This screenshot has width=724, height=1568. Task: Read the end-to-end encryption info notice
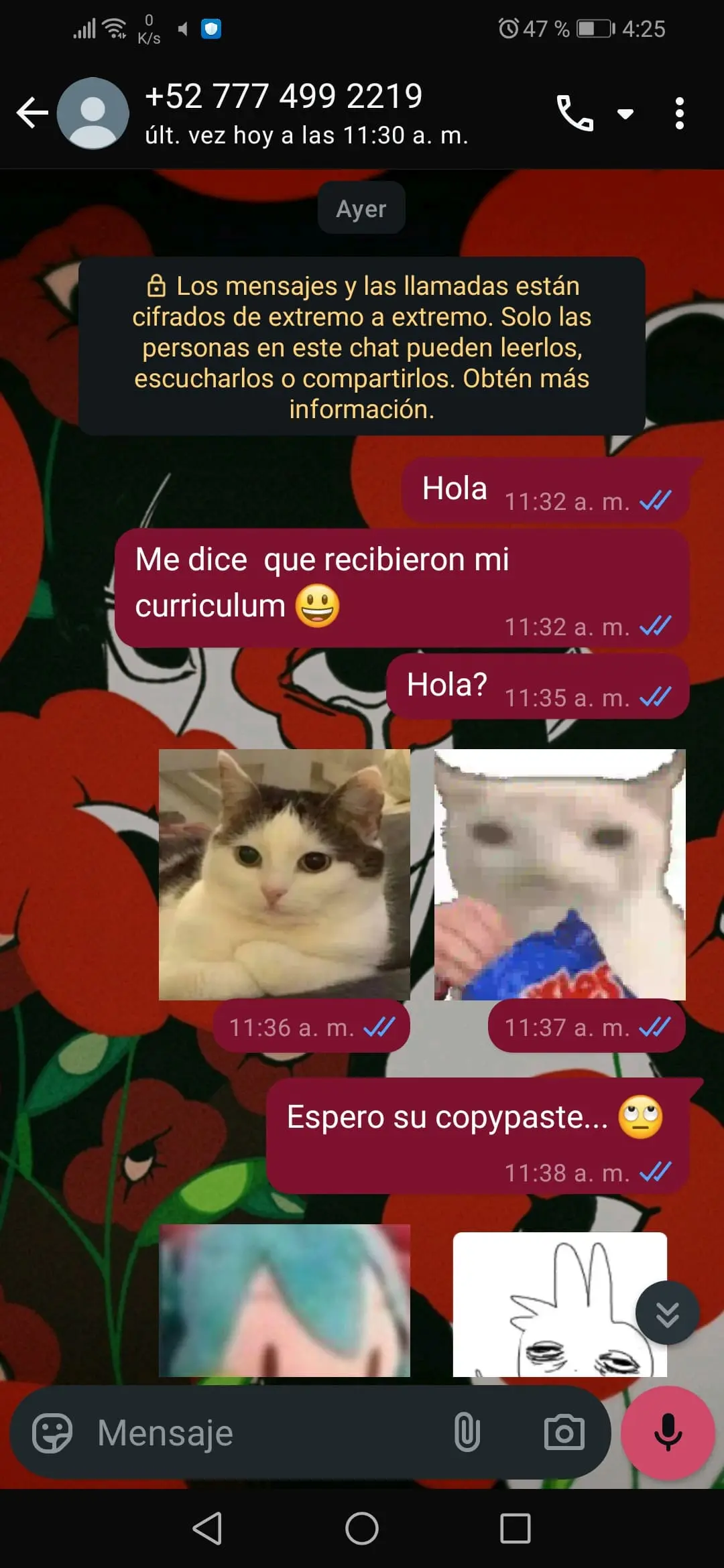[362, 346]
